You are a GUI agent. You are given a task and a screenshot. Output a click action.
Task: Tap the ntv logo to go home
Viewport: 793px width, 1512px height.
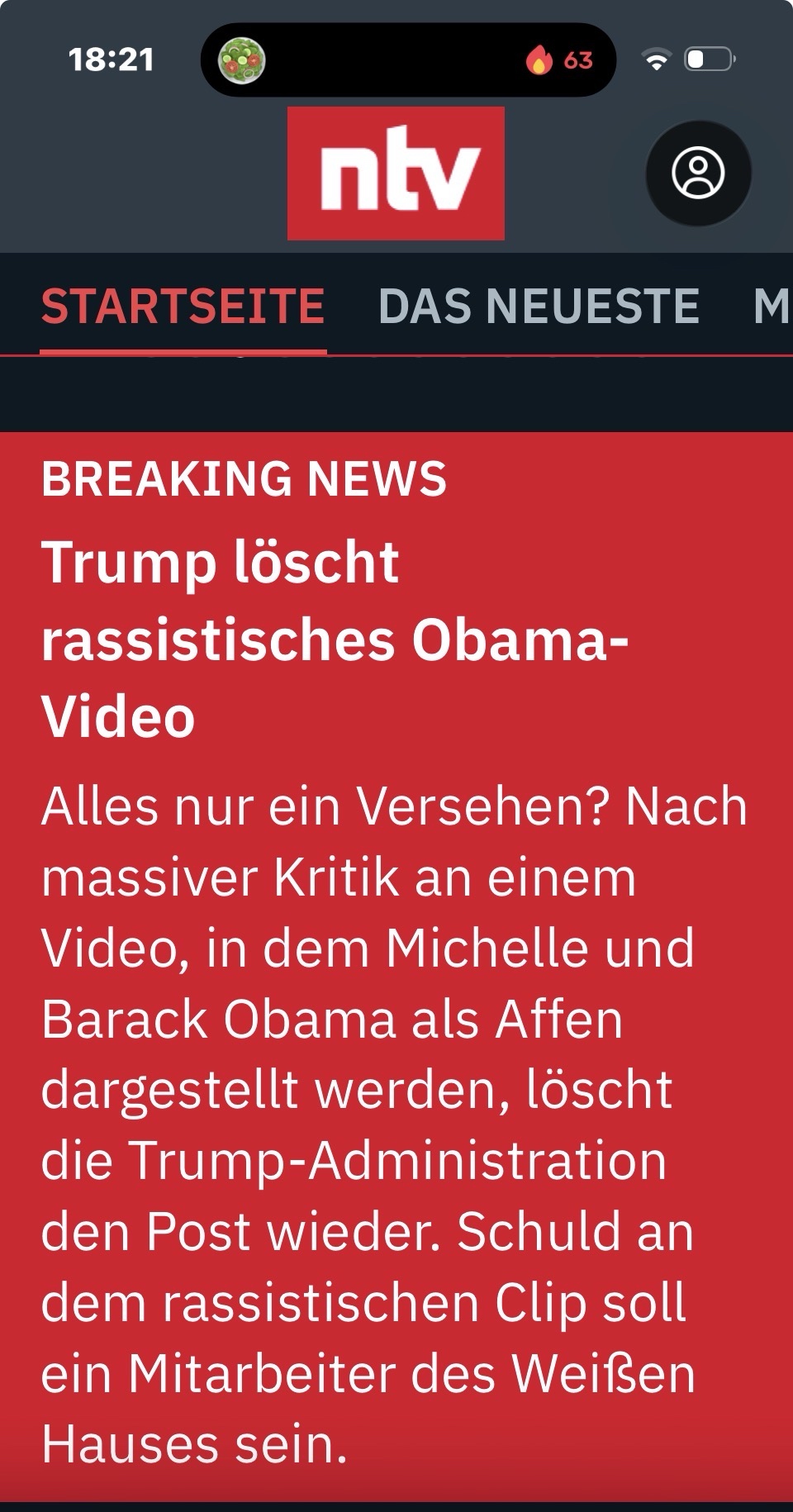pos(396,174)
